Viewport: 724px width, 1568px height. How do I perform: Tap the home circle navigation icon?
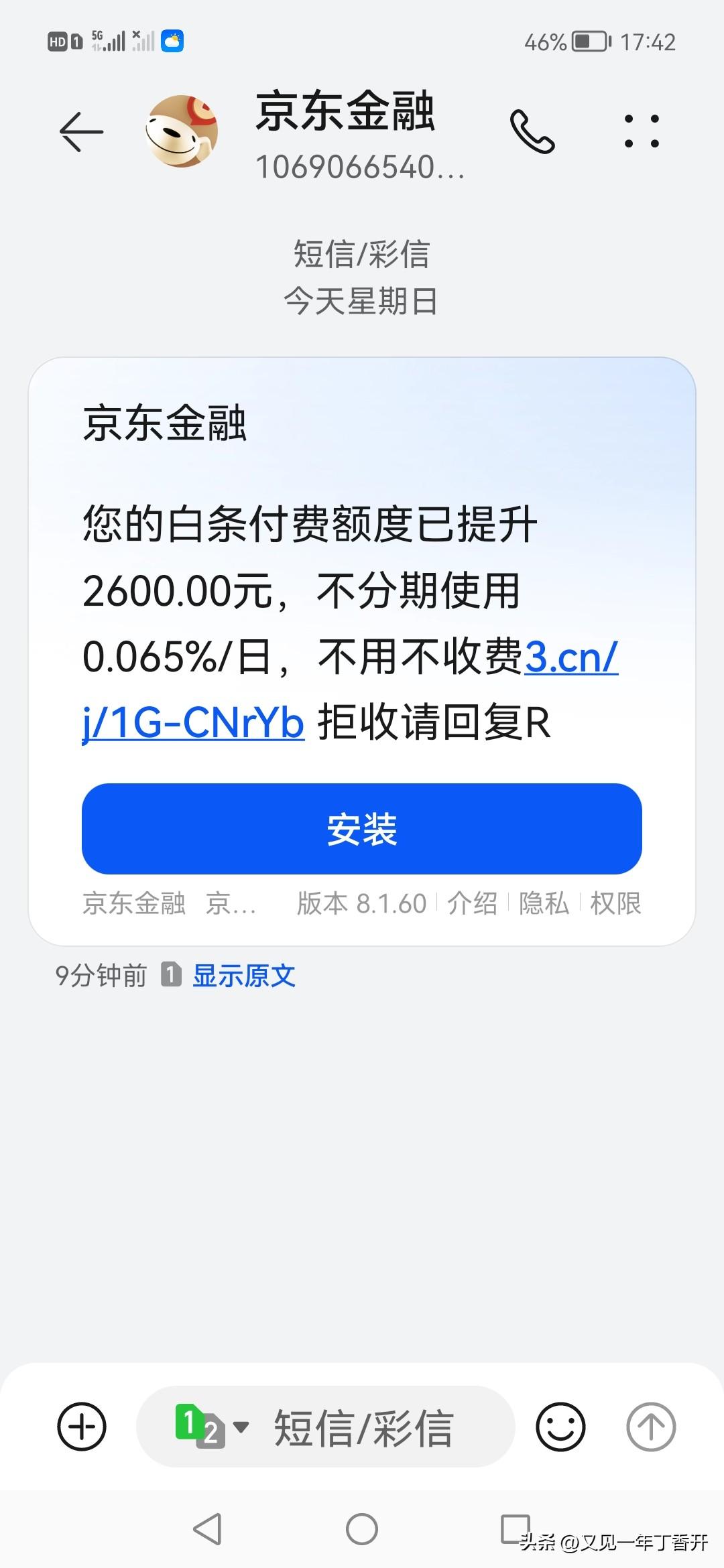click(362, 1530)
